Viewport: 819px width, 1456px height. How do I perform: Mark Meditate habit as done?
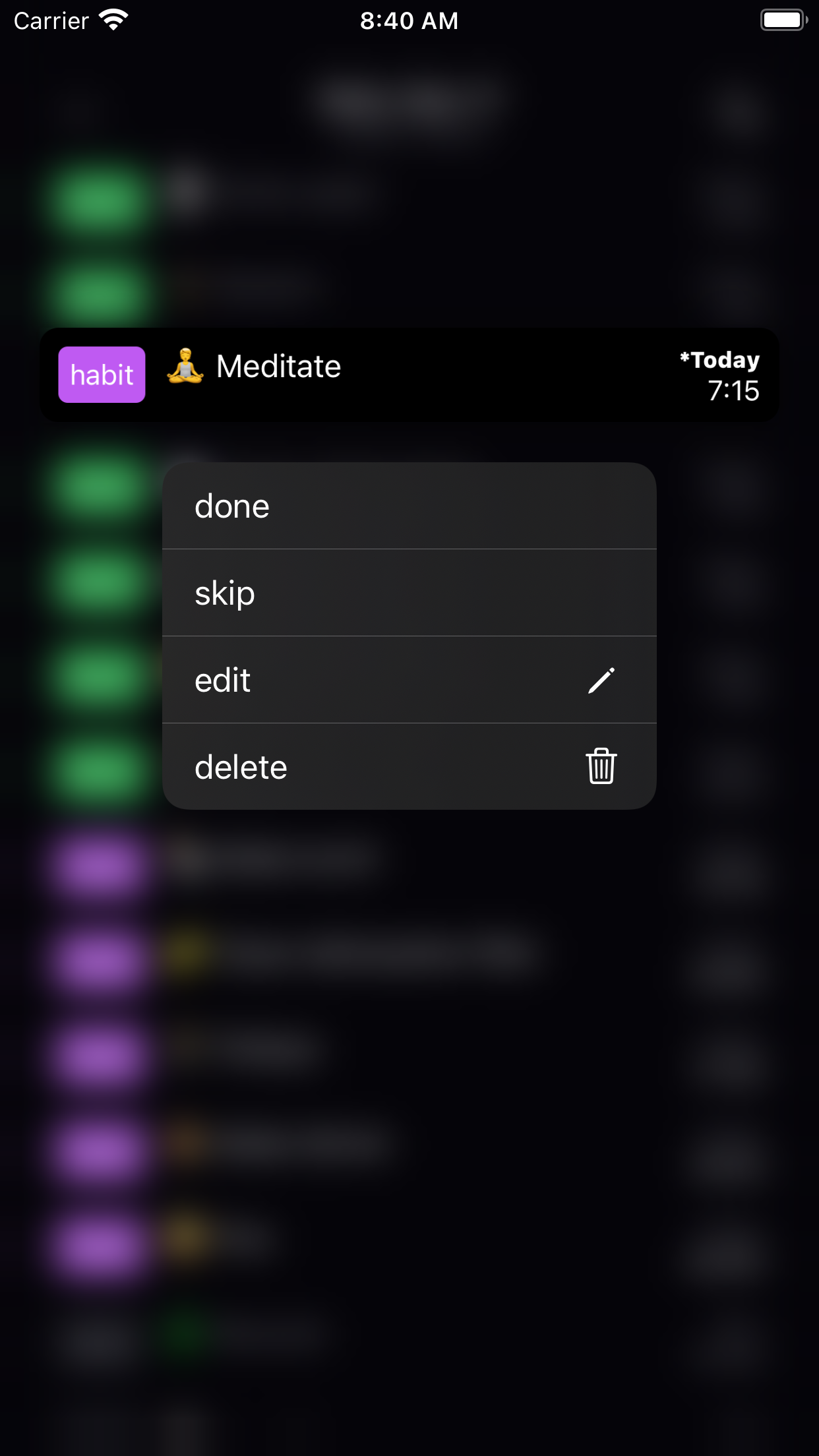point(409,506)
